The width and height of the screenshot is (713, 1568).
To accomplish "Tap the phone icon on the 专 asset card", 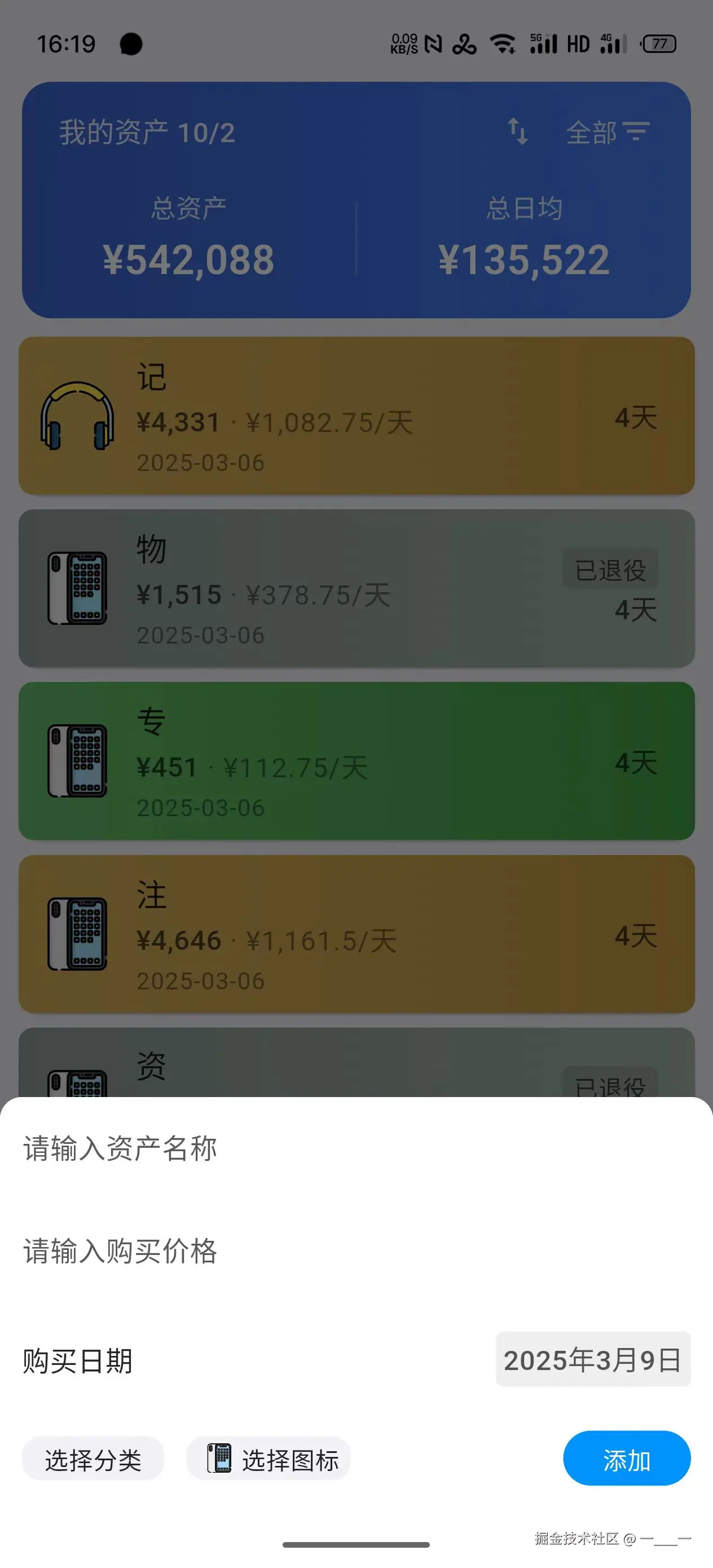I will point(77,761).
